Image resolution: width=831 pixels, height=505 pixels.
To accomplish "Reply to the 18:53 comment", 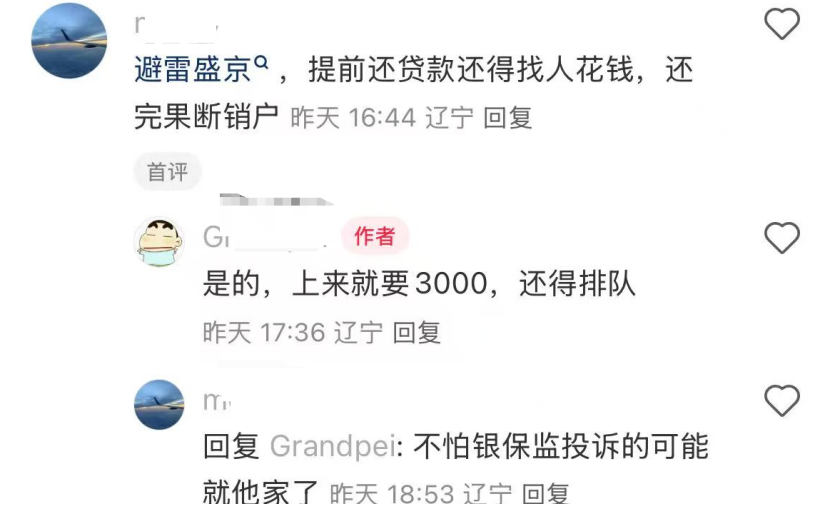I will [x=545, y=492].
